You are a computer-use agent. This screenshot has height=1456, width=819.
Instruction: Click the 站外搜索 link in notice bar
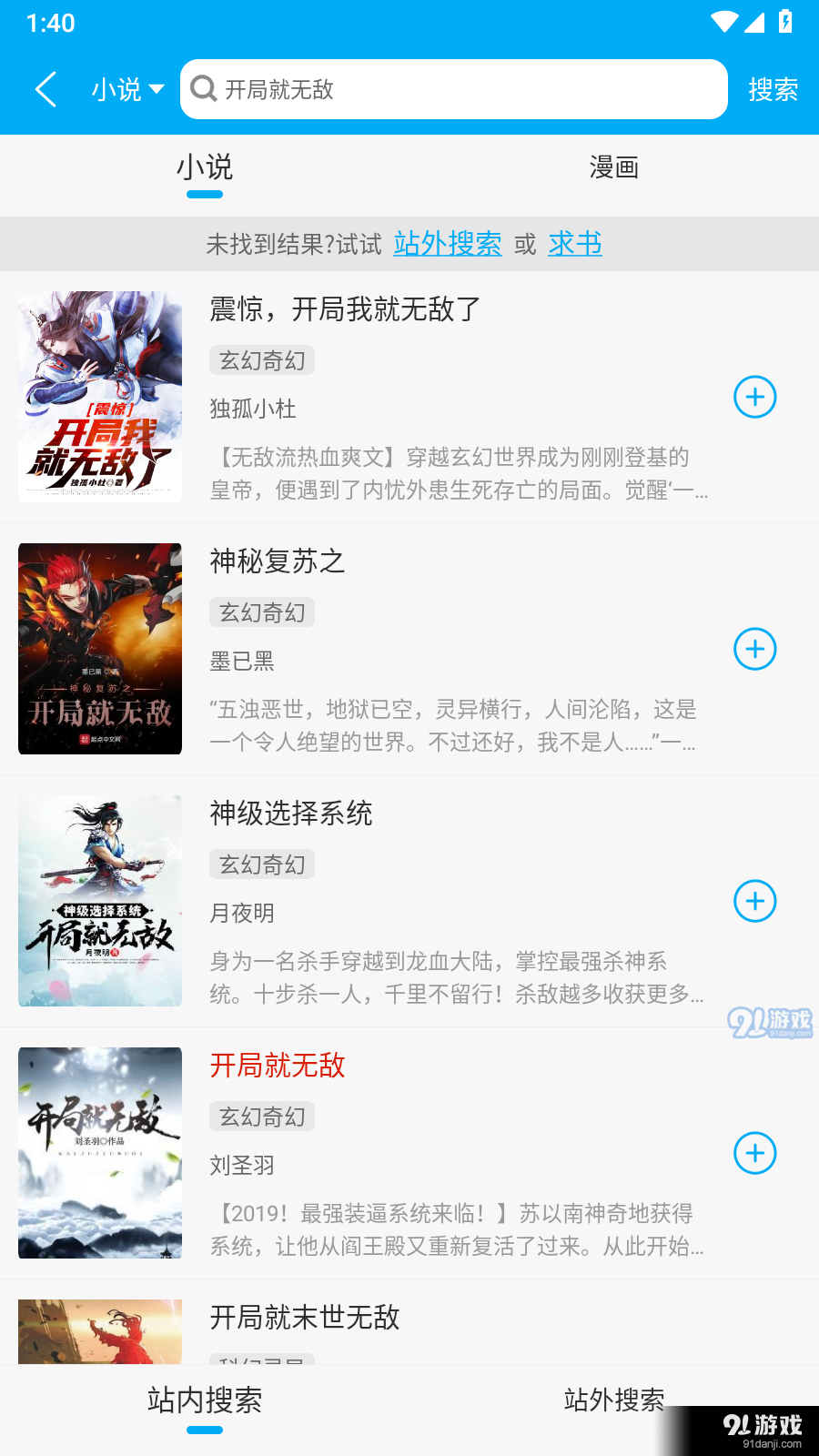pos(448,244)
